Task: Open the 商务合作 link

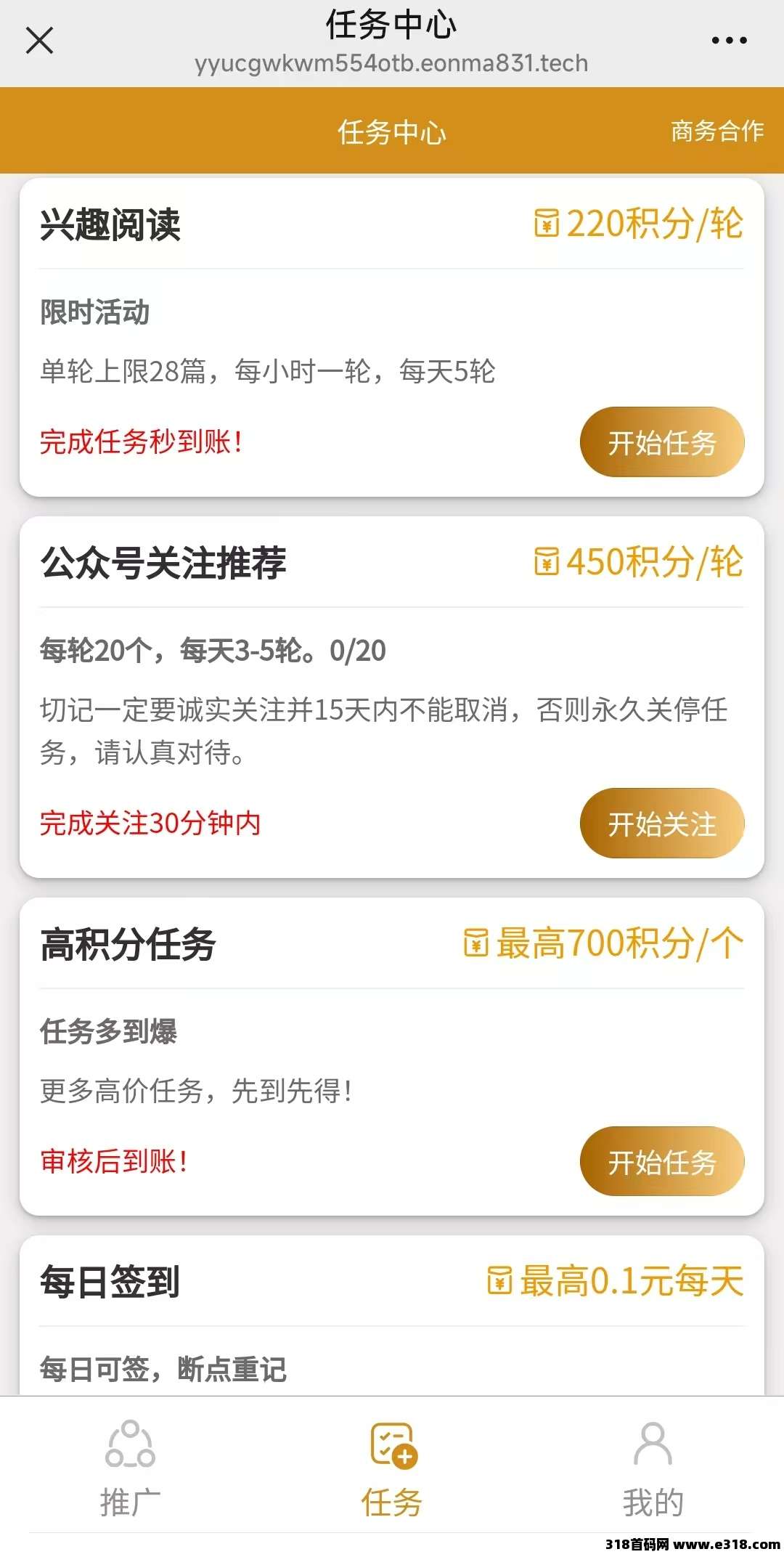Action: [716, 131]
